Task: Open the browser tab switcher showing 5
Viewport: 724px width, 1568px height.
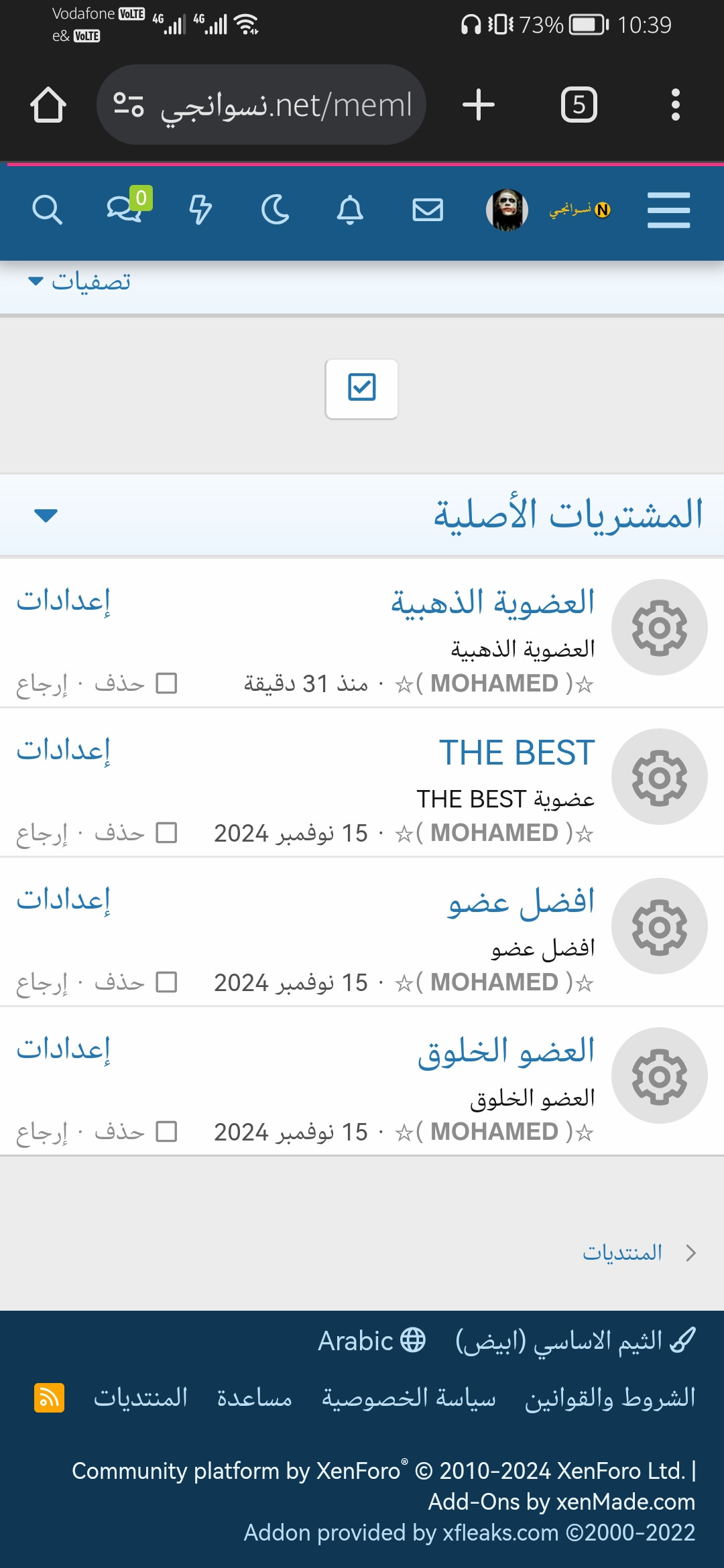Action: pos(579,105)
